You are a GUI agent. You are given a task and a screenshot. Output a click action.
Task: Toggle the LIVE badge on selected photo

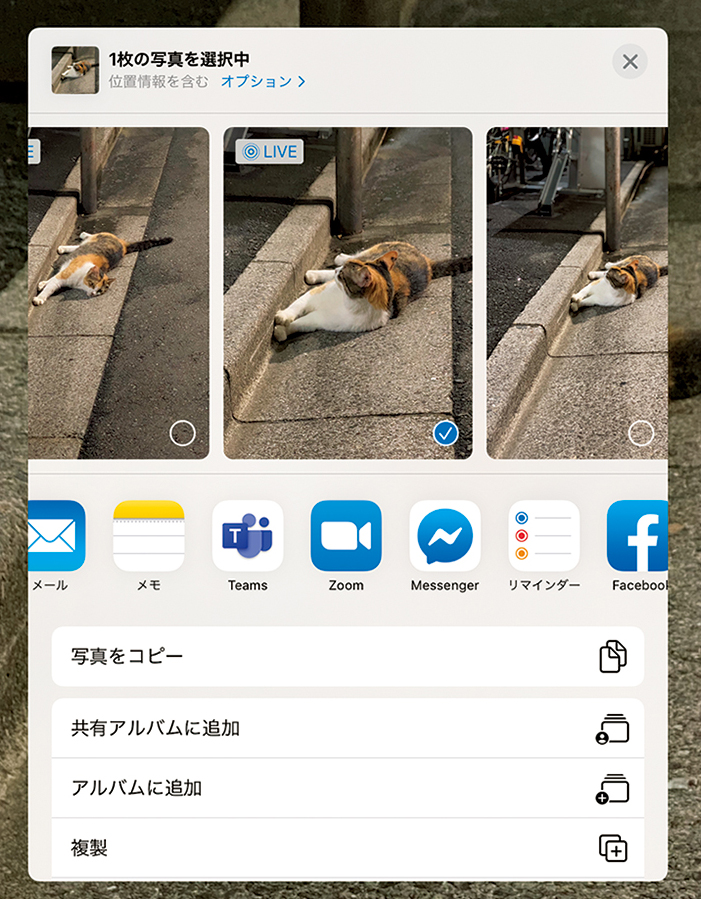coord(269,151)
